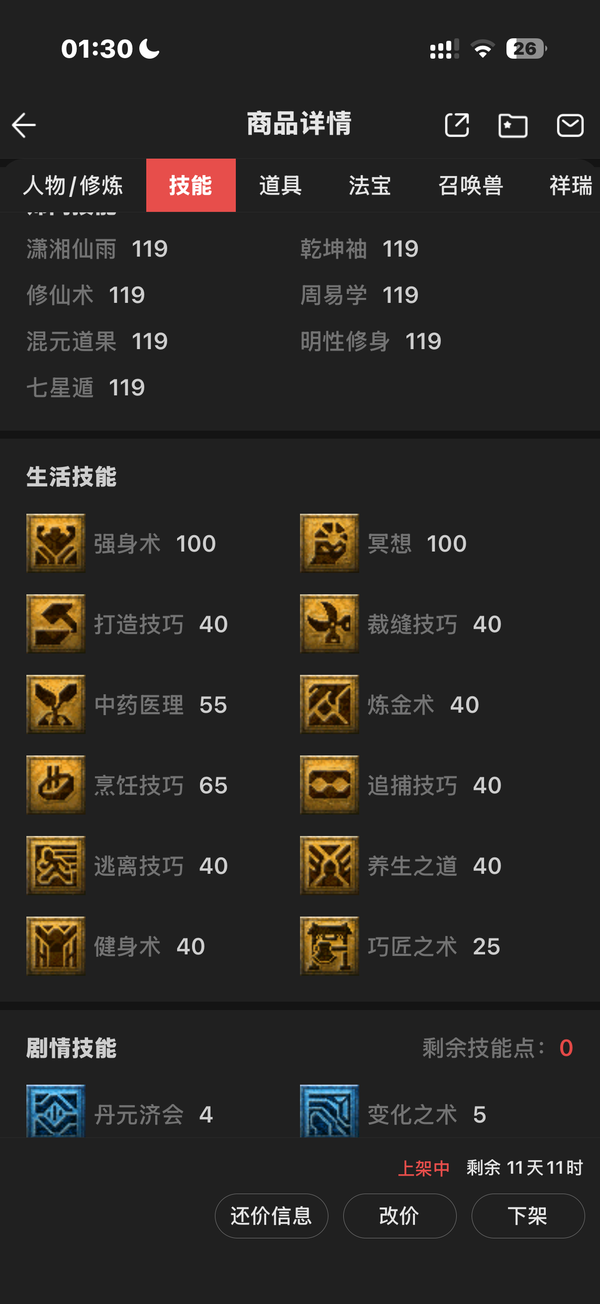Tap 改价 to change price
Viewport: 600px width, 1304px height.
399,1216
